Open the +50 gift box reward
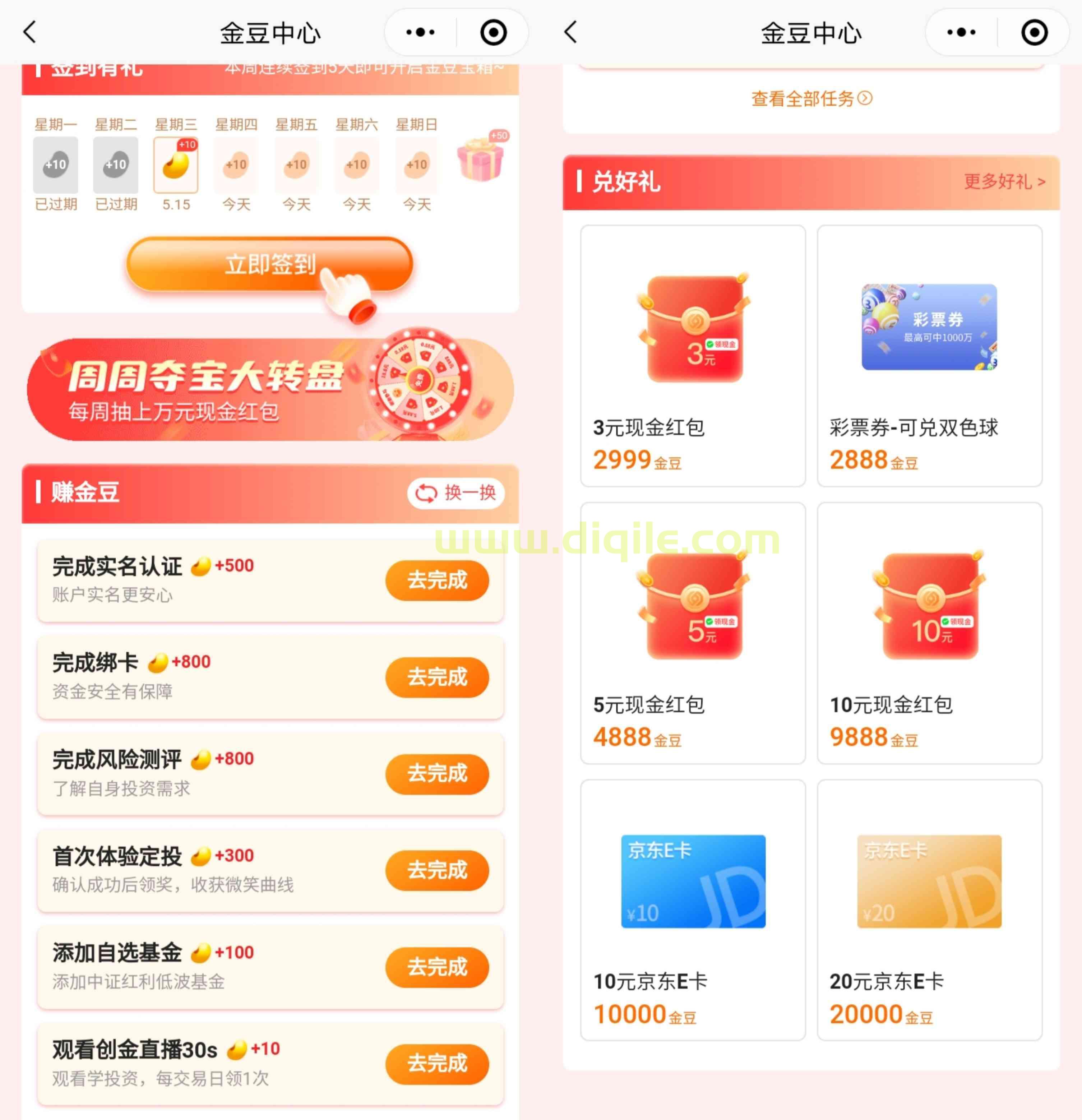Screen dimensions: 1082x1120 (481, 161)
